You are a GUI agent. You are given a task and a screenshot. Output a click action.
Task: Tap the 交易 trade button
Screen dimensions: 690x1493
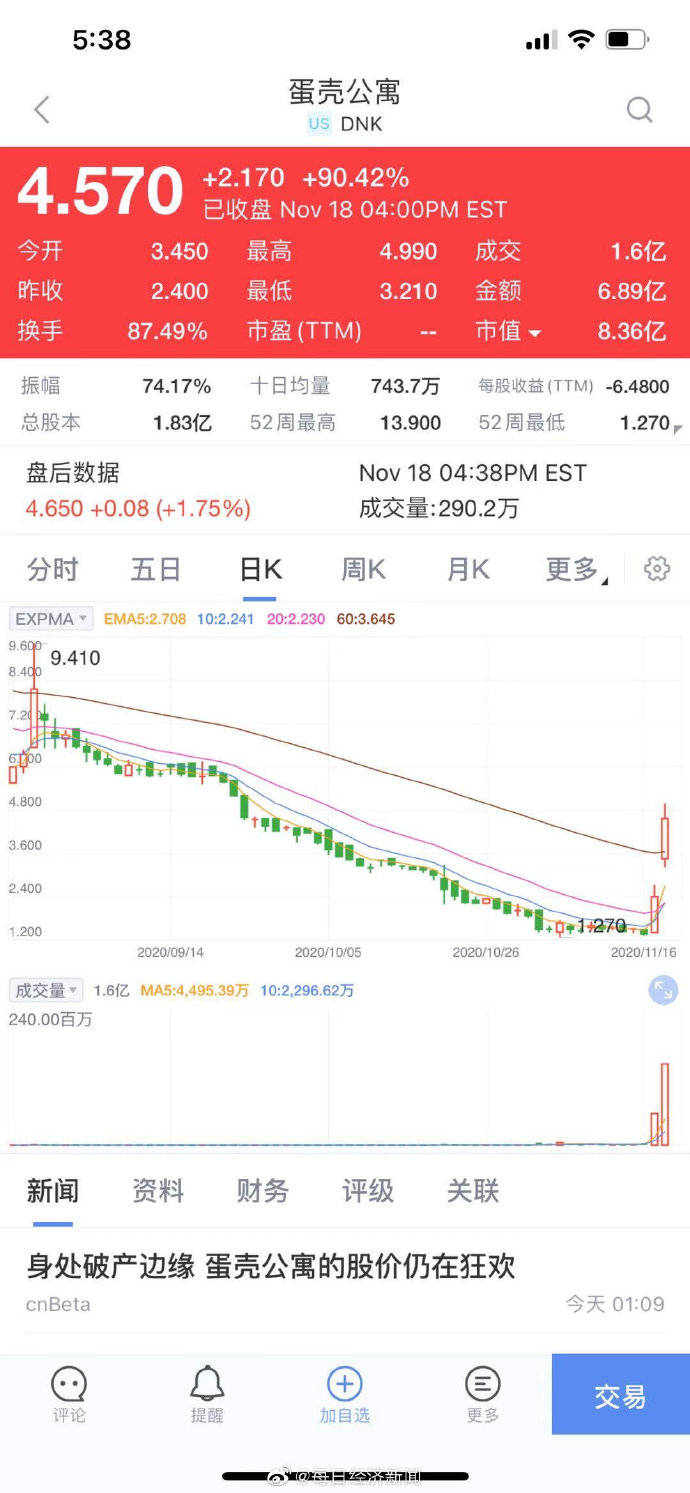(x=621, y=1395)
